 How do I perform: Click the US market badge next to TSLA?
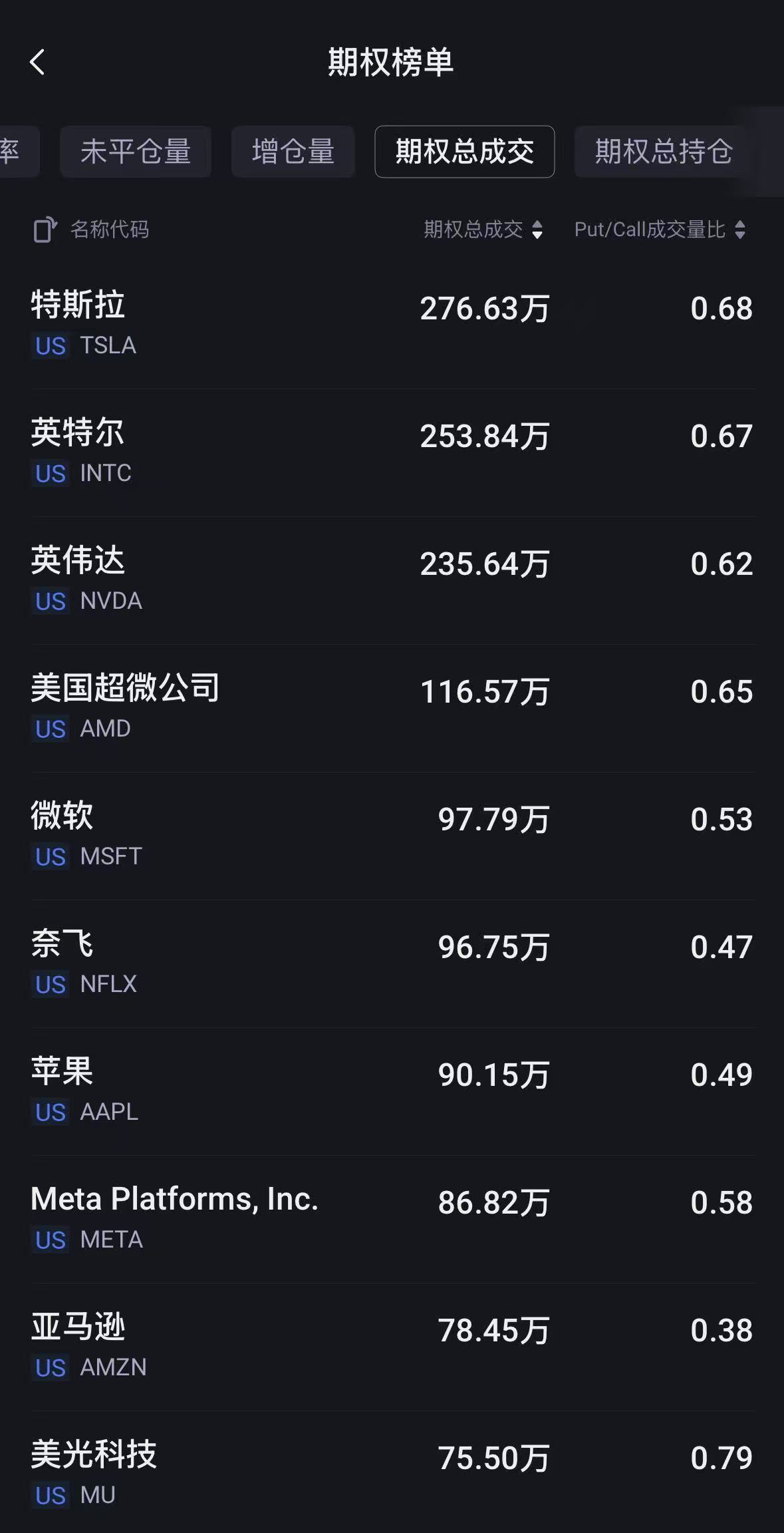coord(49,347)
